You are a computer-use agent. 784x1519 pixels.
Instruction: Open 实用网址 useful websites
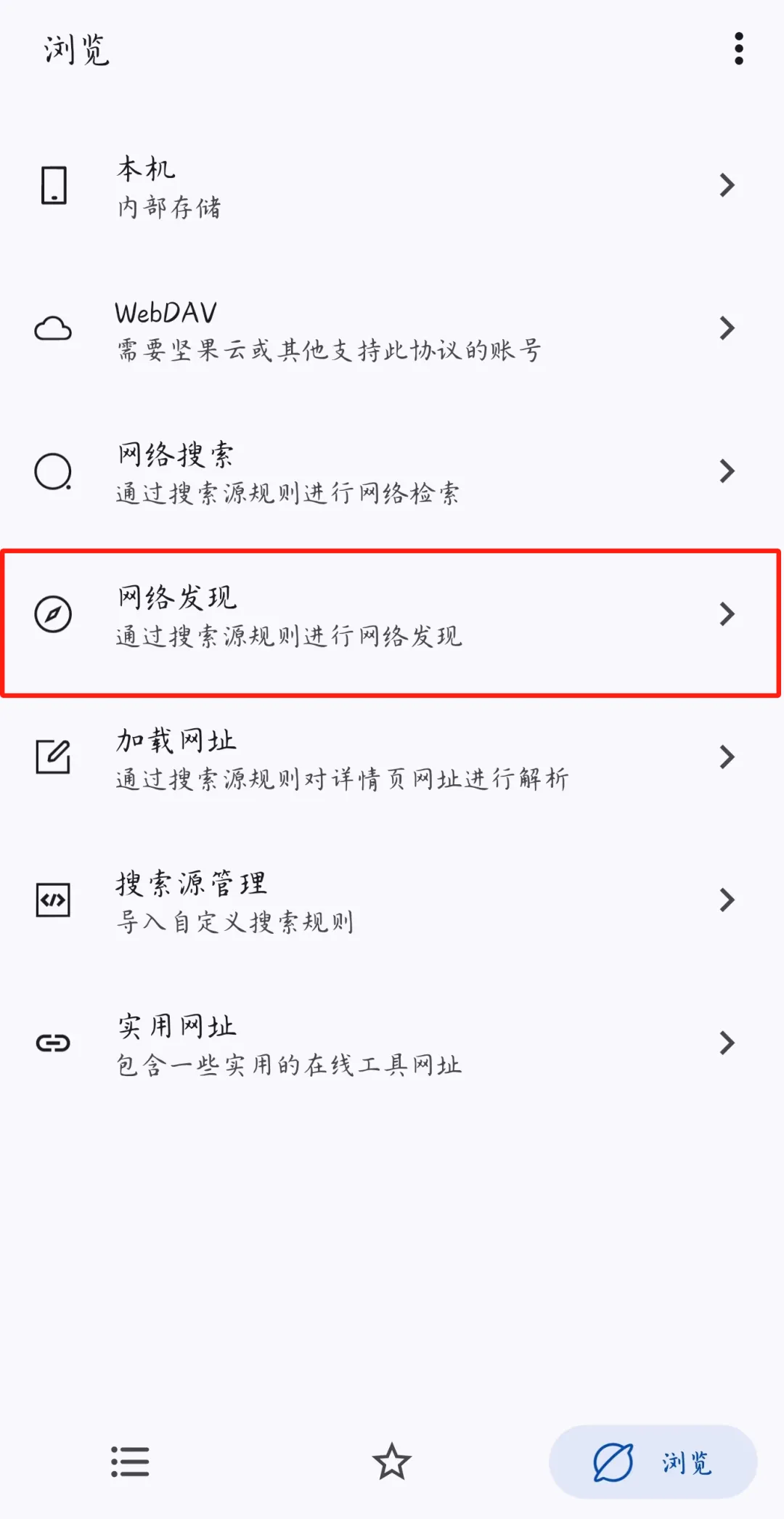coord(392,1044)
